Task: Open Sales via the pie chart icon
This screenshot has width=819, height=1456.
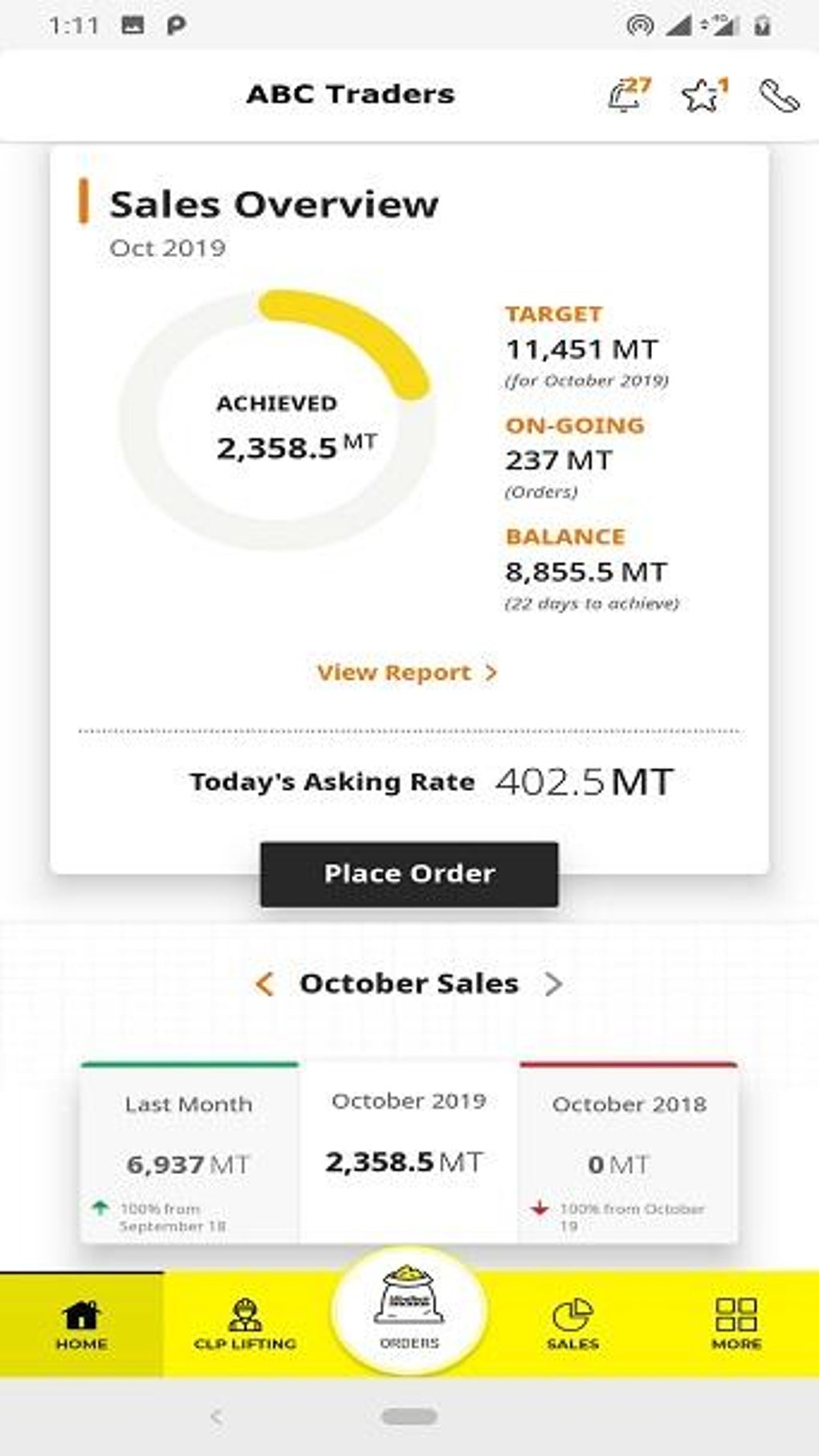Action: [574, 1315]
